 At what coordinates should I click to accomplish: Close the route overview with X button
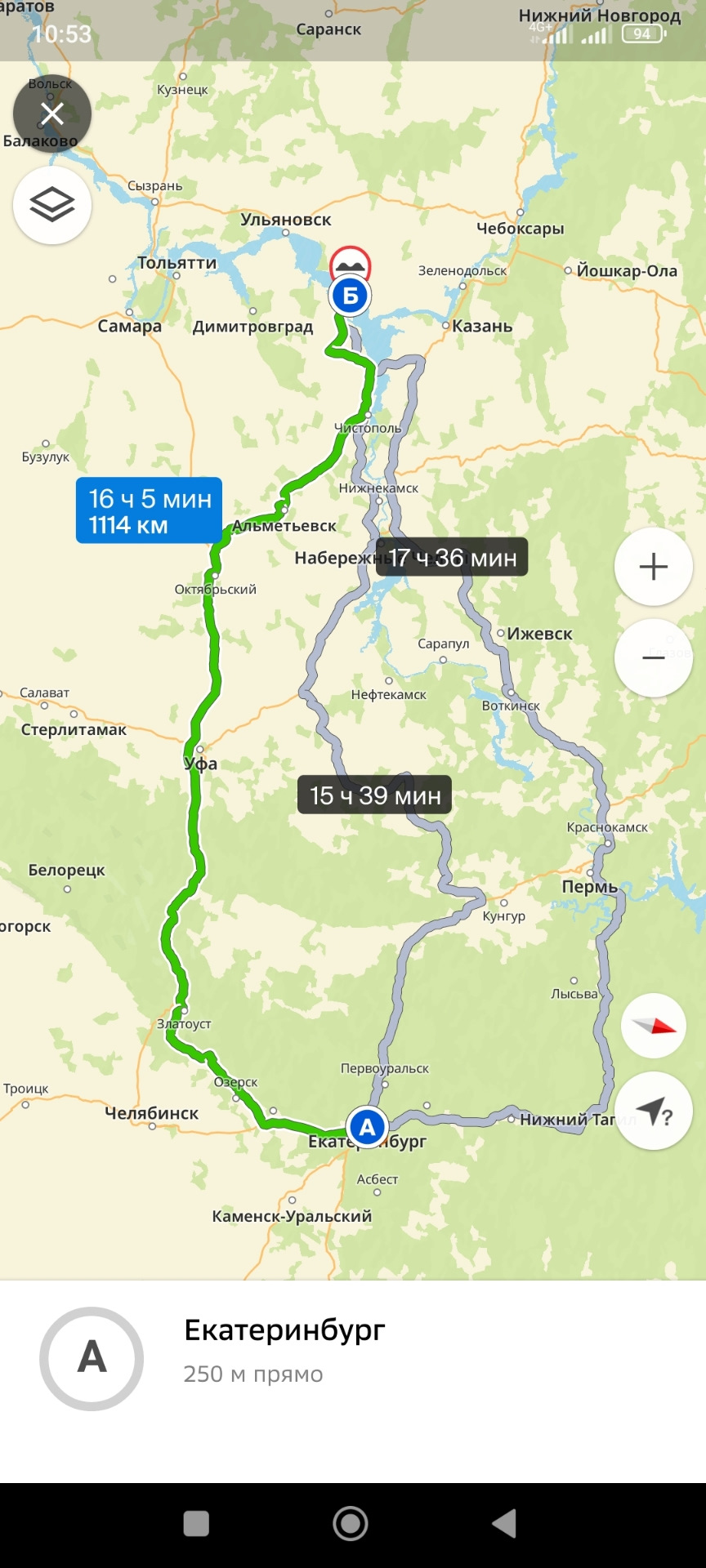[x=51, y=114]
